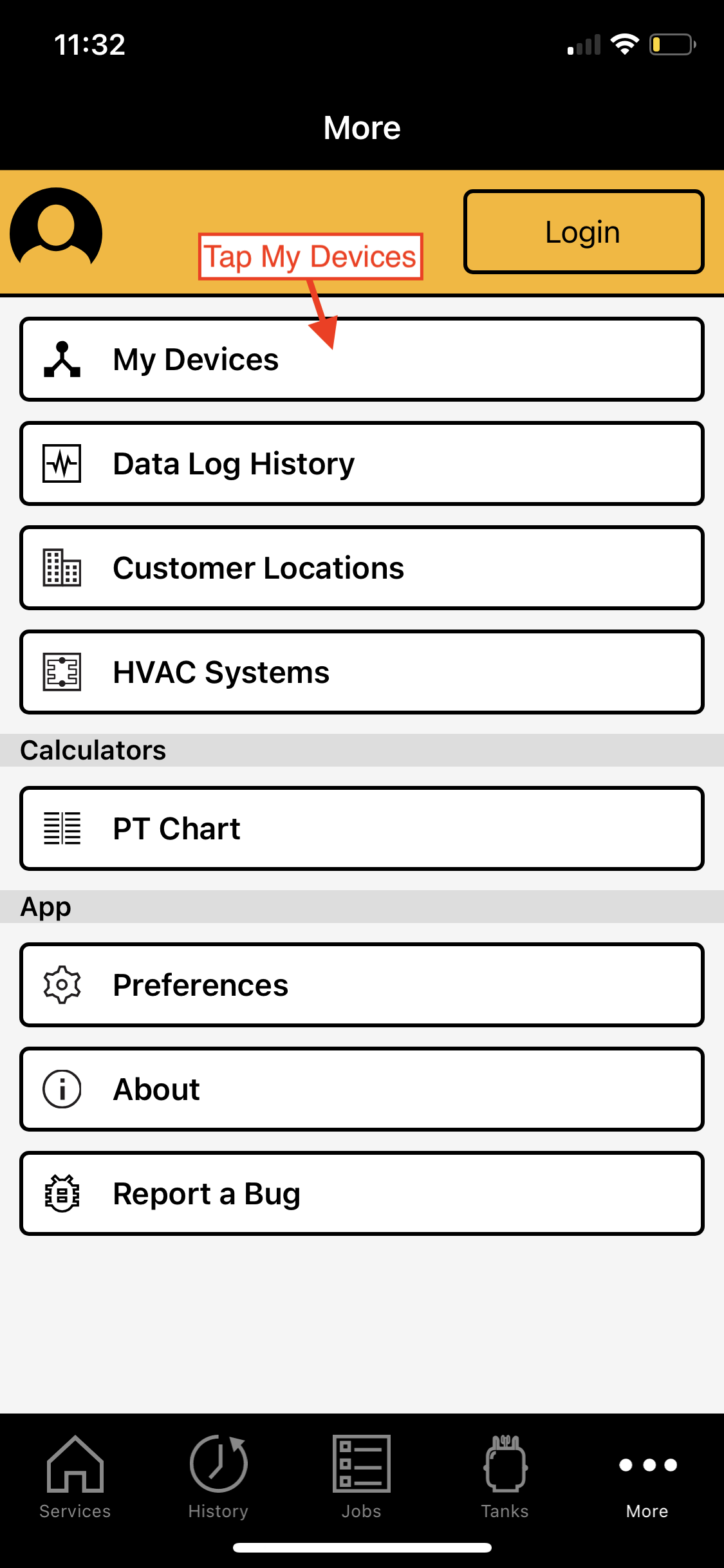Open the PT Chart calculator
The image size is (724, 1568).
(x=361, y=829)
